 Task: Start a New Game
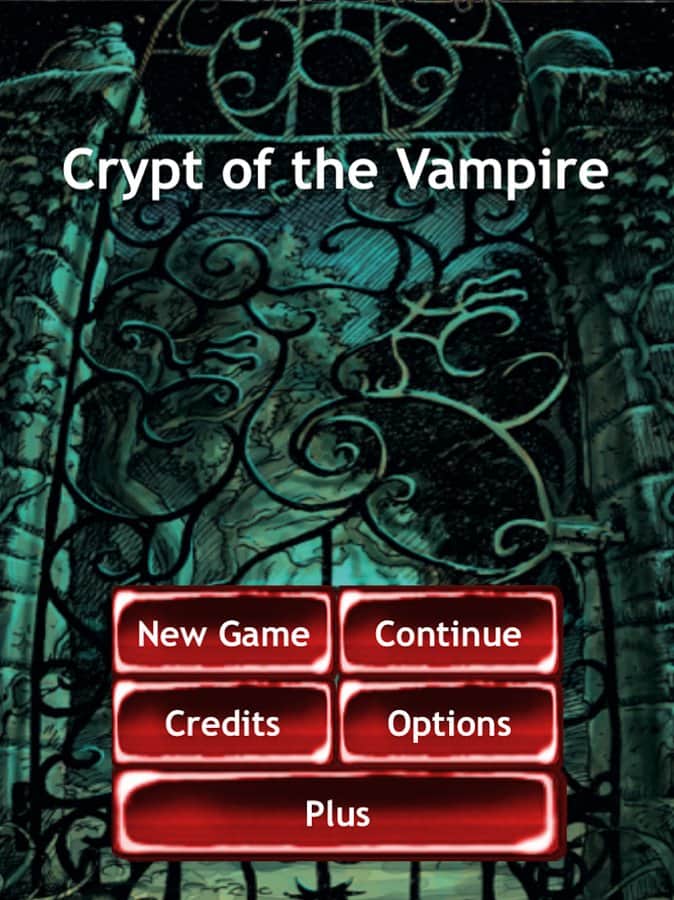222,633
